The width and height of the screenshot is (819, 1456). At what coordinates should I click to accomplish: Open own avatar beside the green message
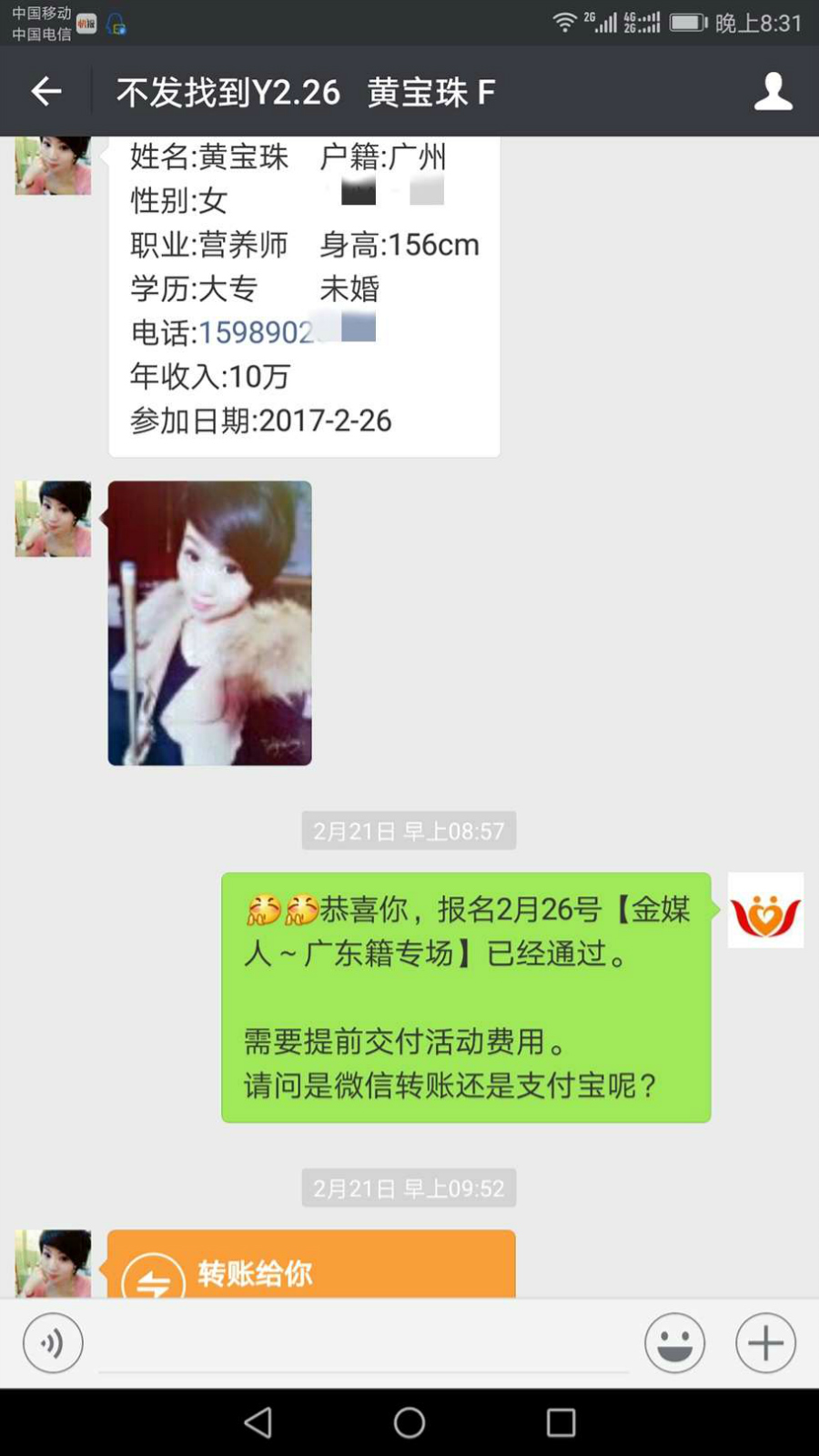(x=765, y=910)
